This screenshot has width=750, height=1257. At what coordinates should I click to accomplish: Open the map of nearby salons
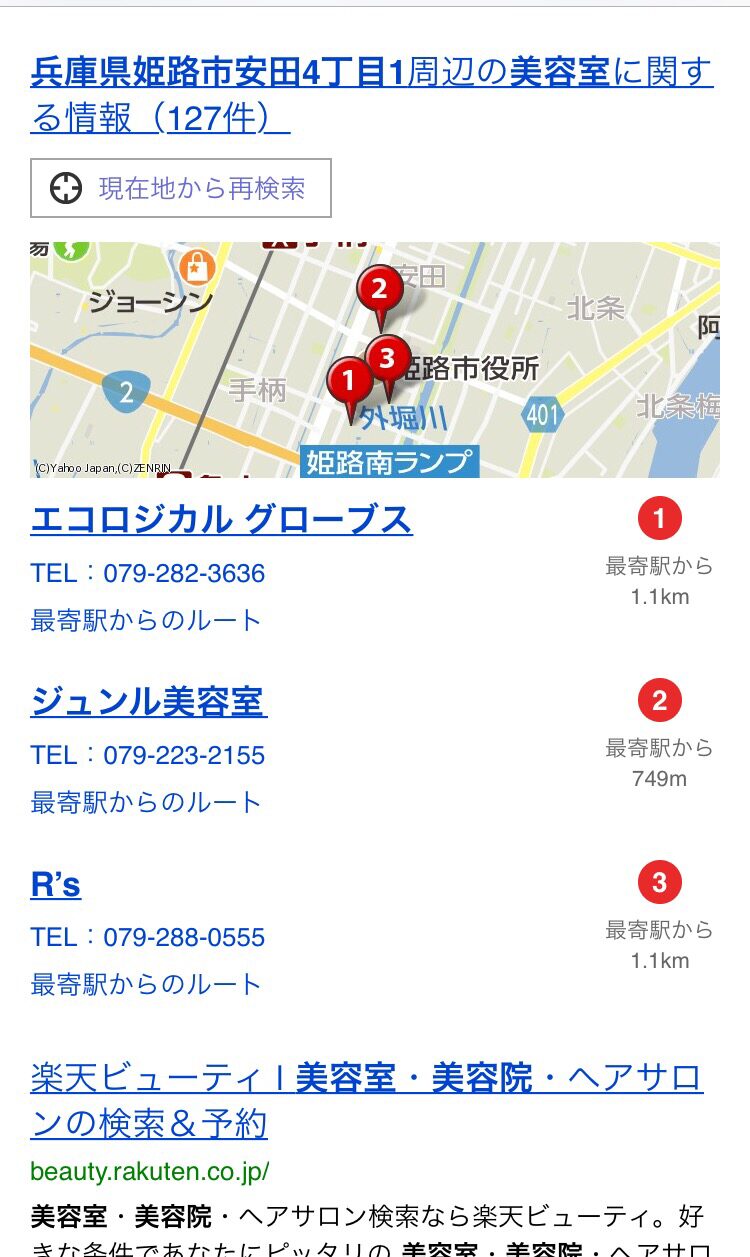[375, 359]
